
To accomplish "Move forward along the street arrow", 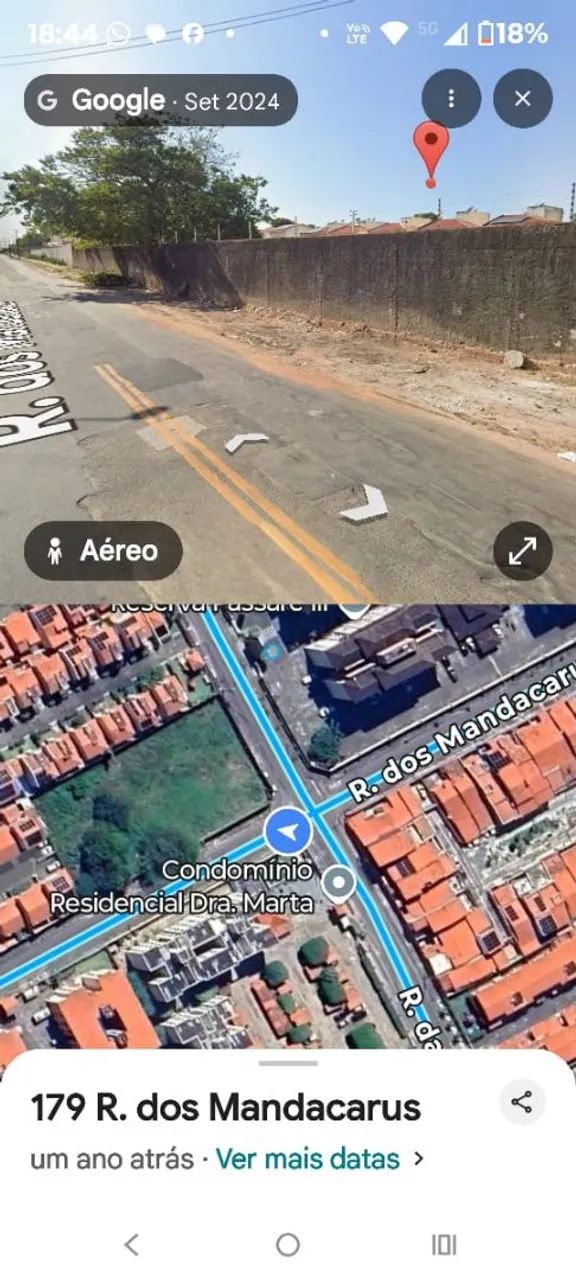I will pos(246,440).
